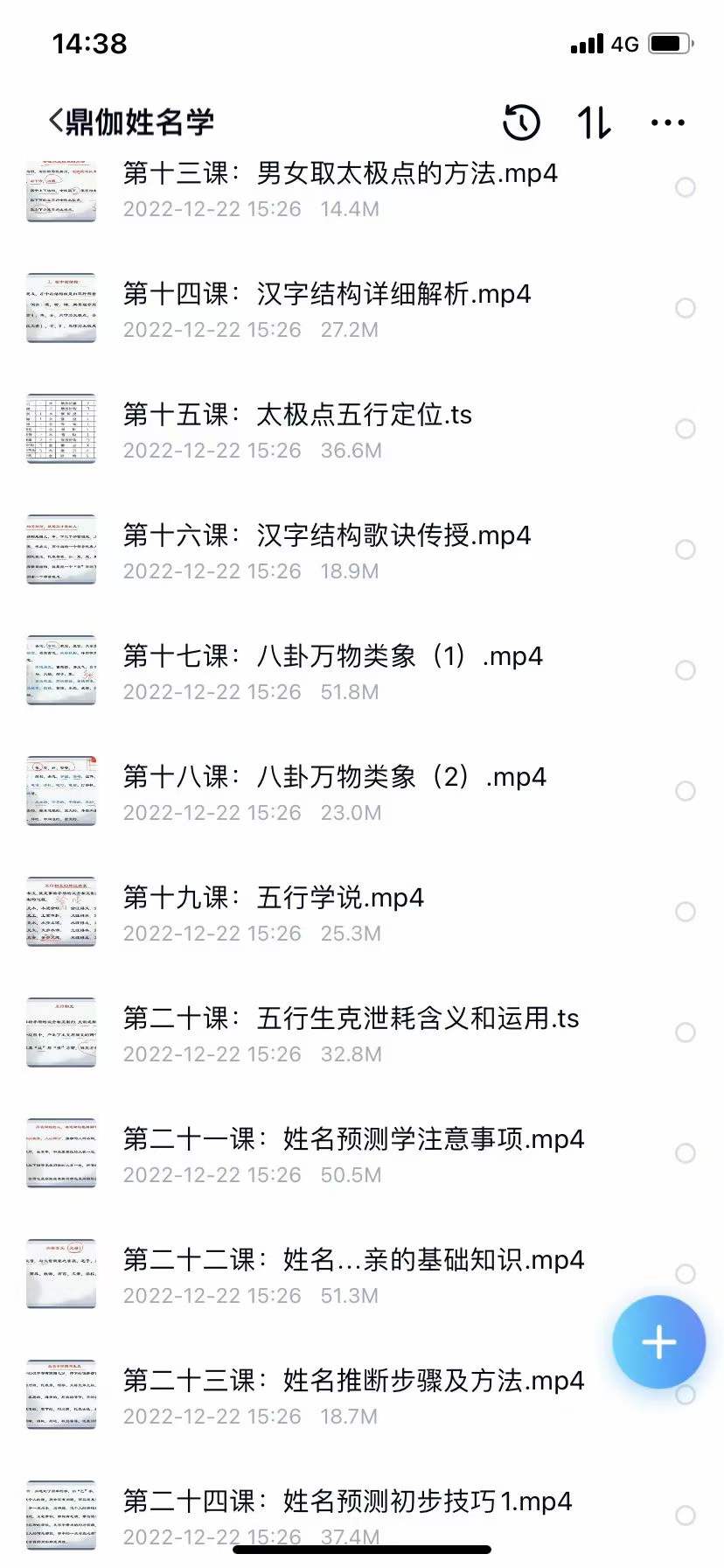Tap the thumbnail of 第十六课 video

61,549
